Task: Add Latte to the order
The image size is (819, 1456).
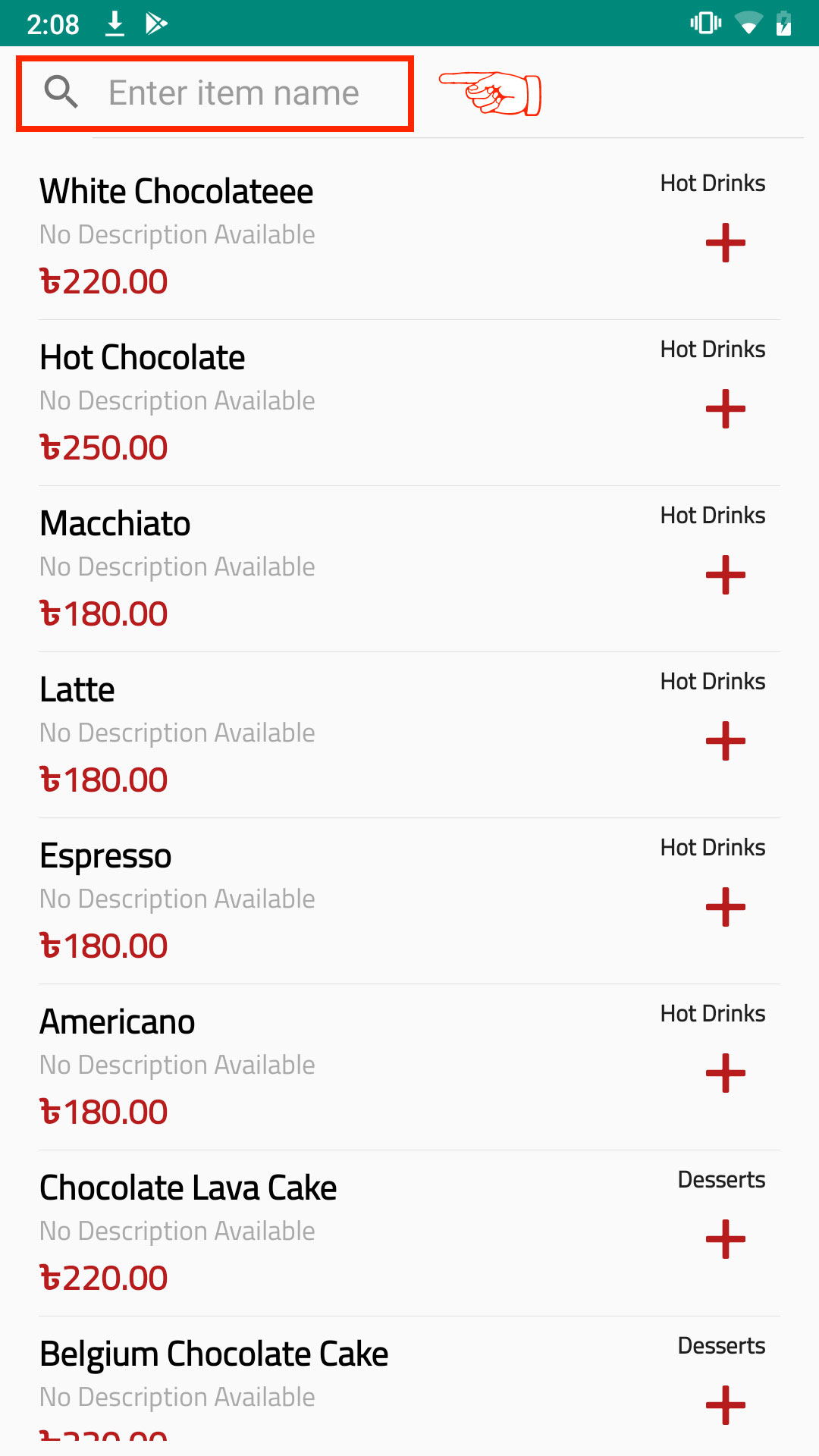Action: (726, 741)
